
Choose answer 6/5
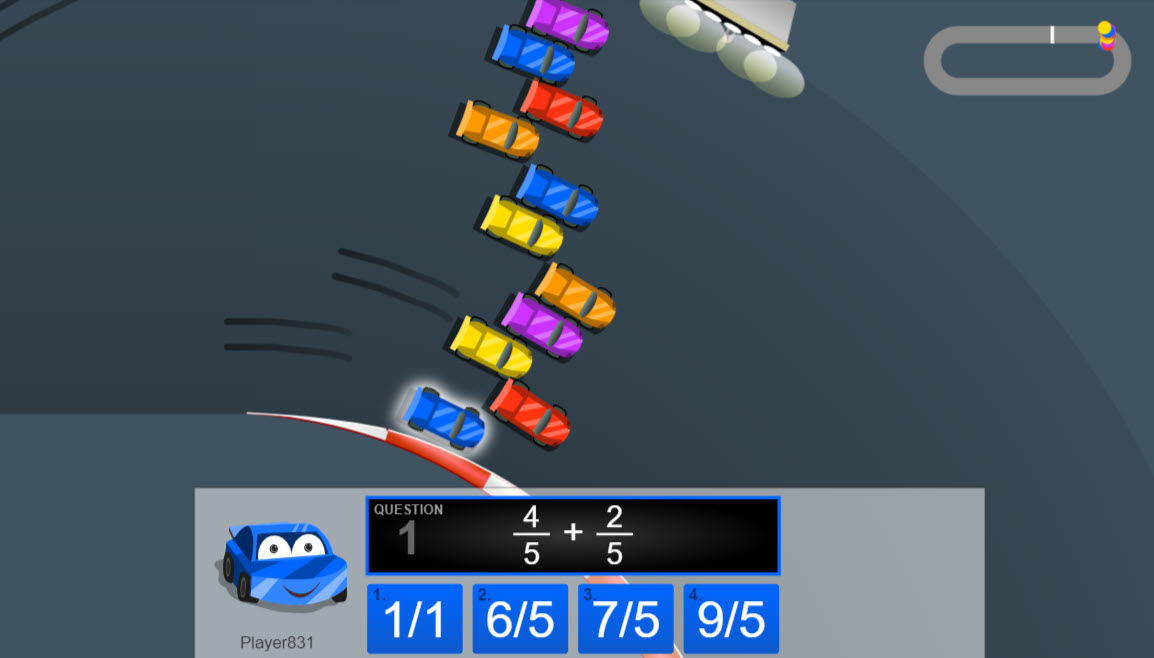pos(520,619)
